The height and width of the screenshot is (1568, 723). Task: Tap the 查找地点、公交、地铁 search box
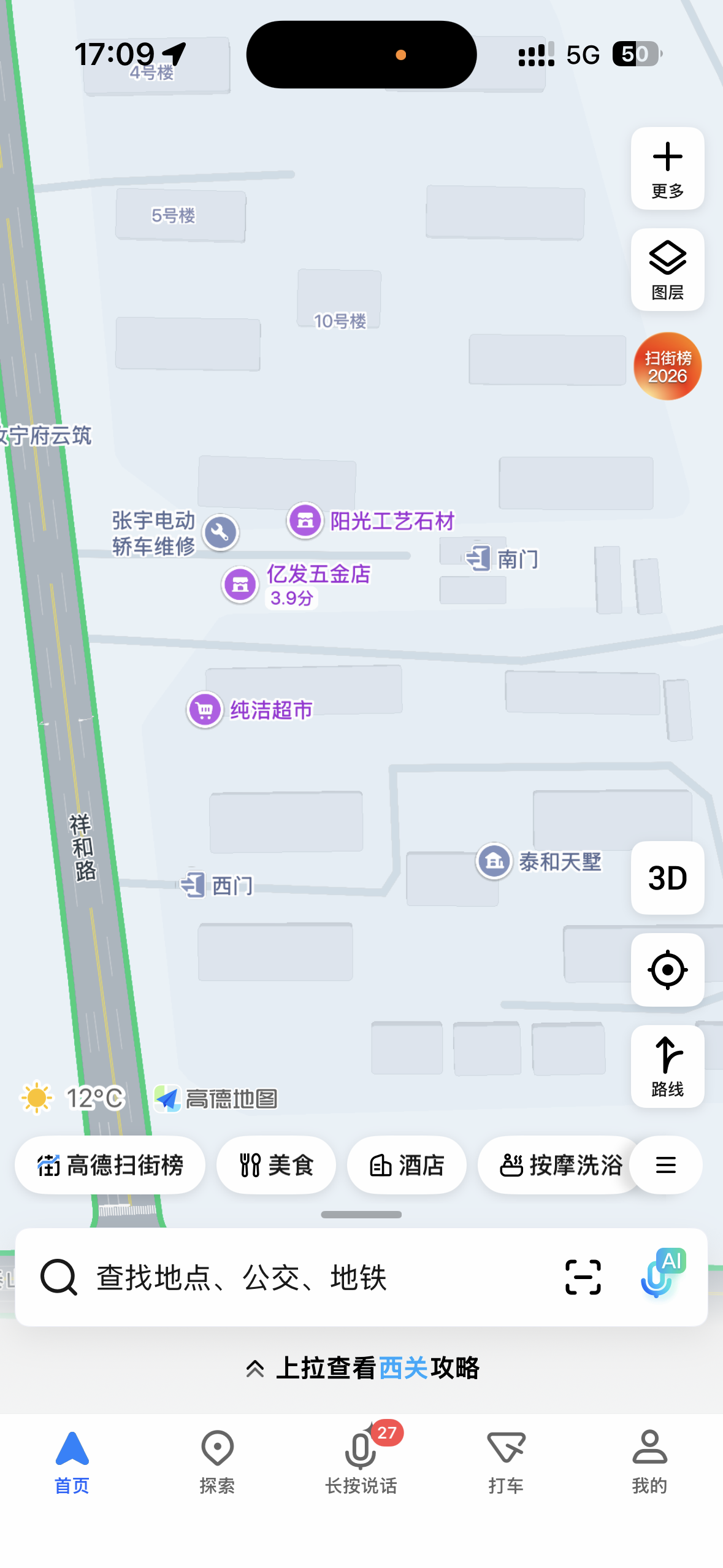tap(294, 1278)
